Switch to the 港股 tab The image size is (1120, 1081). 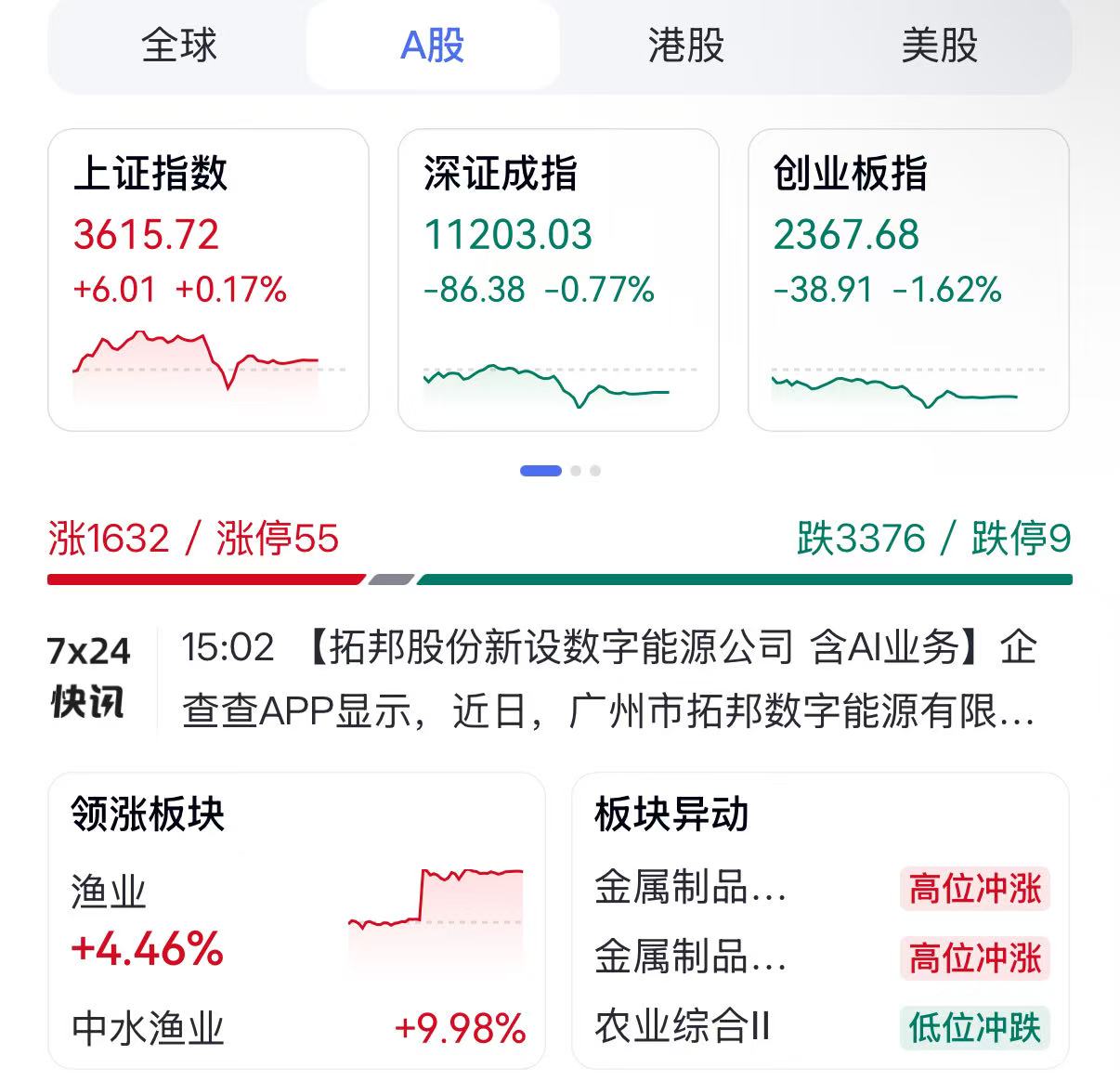click(686, 45)
